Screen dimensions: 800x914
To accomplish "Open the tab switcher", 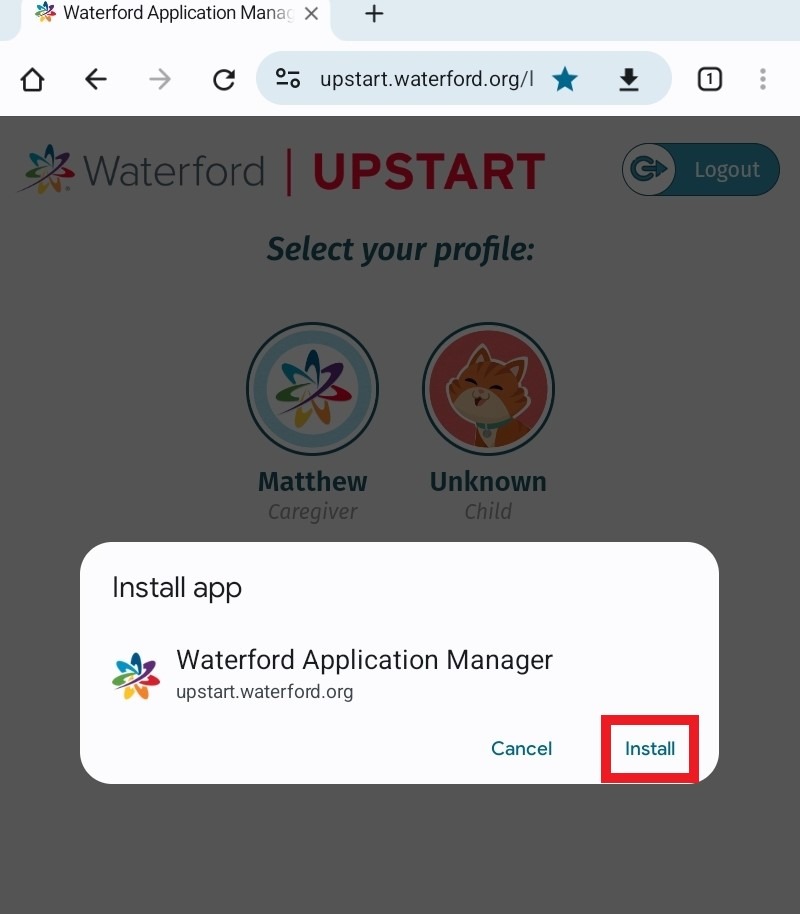I will coord(709,79).
